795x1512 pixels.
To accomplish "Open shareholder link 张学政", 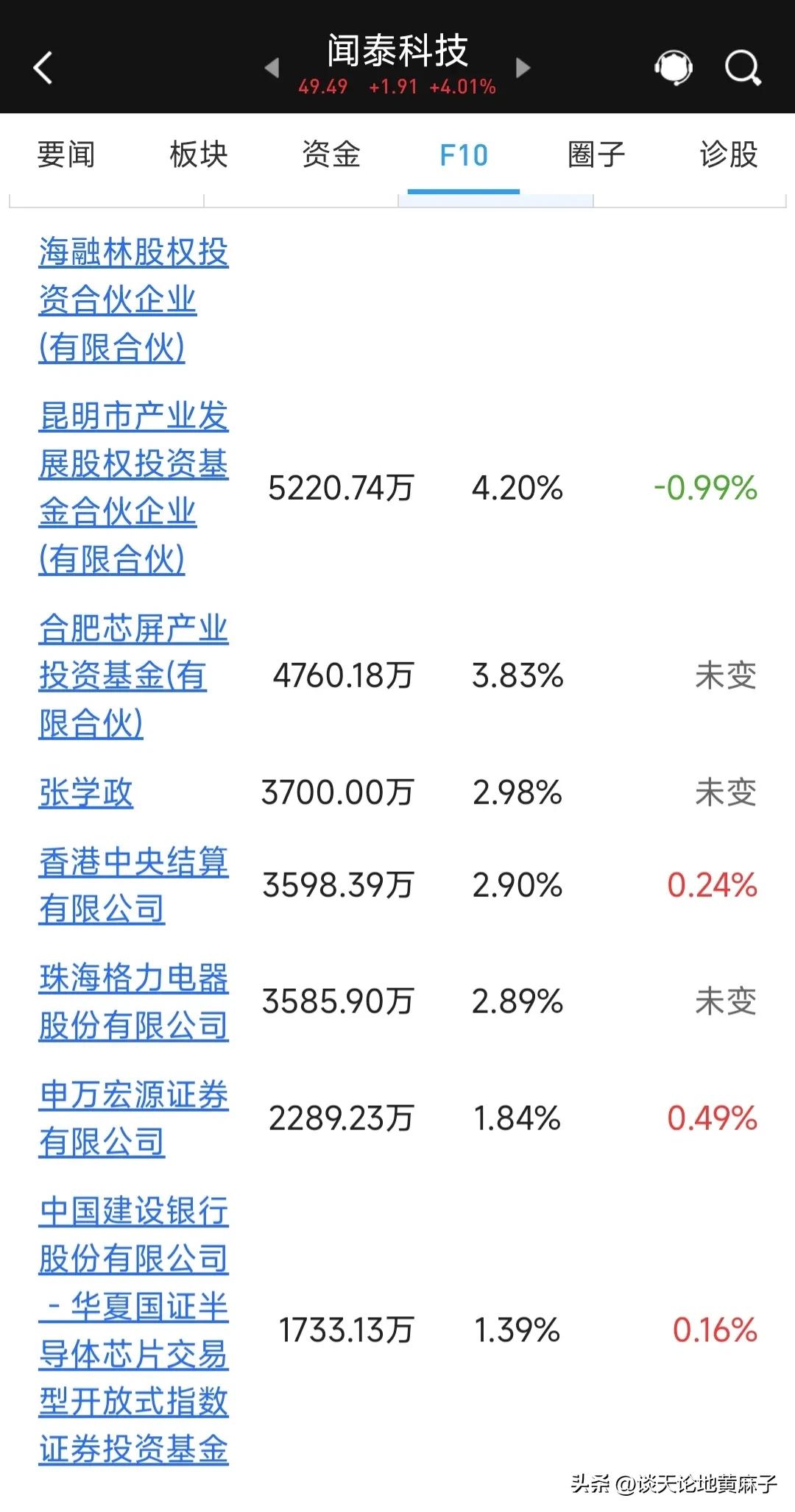I will pyautogui.click(x=83, y=793).
